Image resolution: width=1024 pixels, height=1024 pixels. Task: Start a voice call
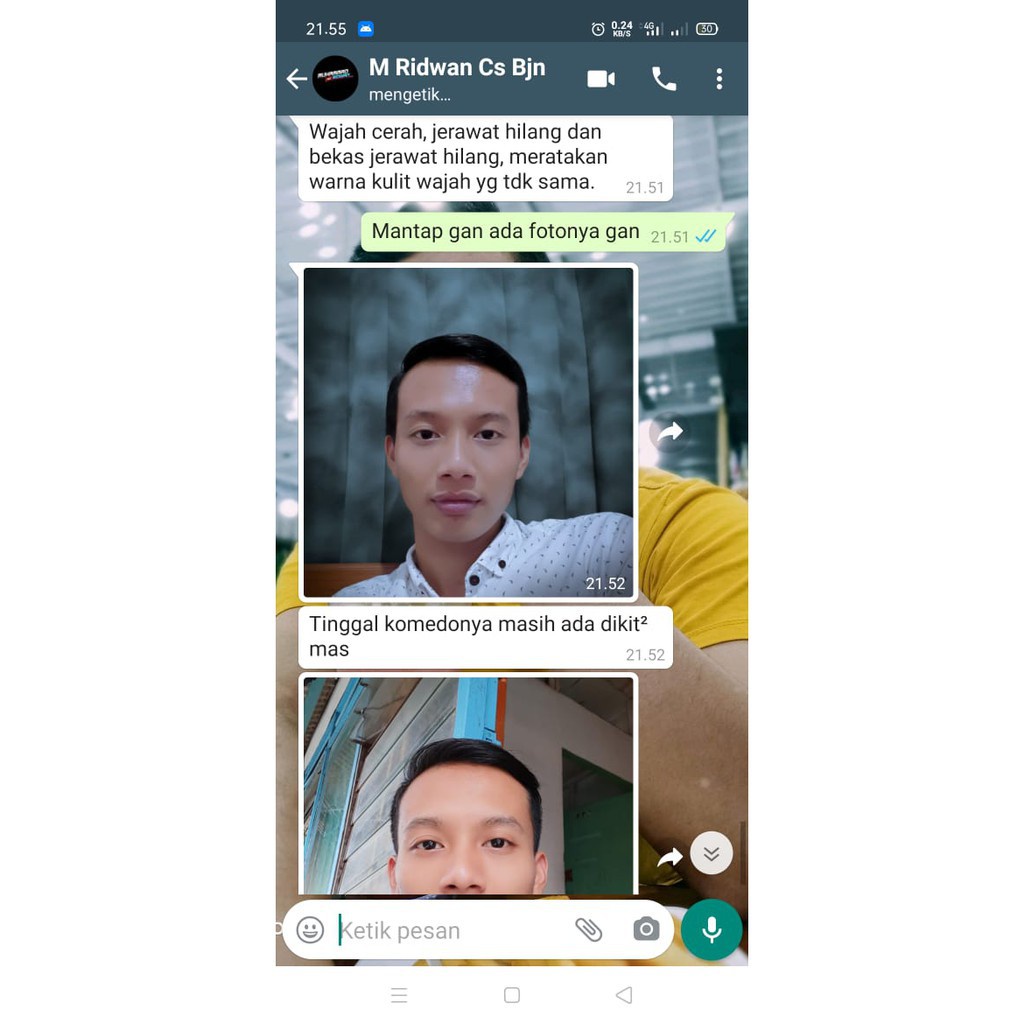coord(664,79)
